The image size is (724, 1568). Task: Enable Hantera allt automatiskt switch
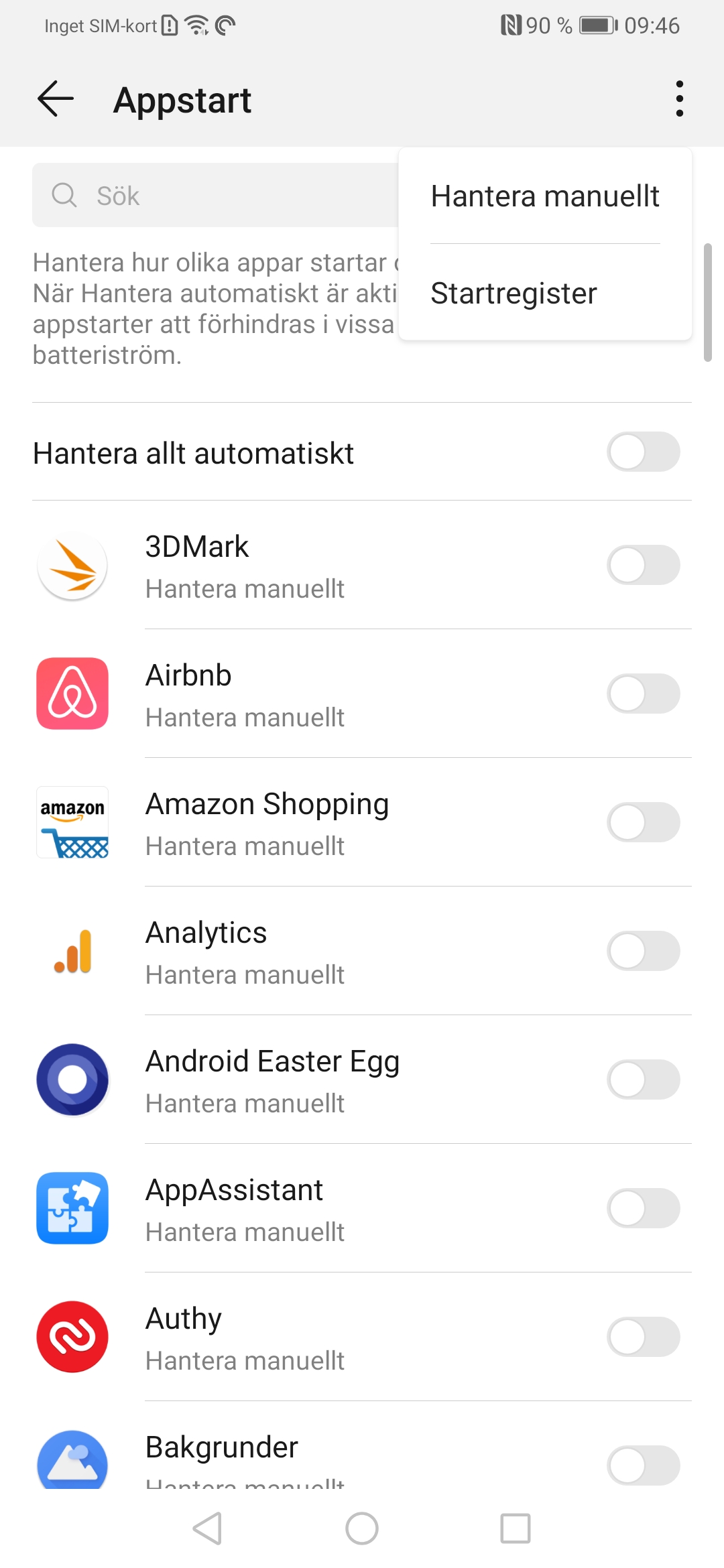click(x=643, y=452)
